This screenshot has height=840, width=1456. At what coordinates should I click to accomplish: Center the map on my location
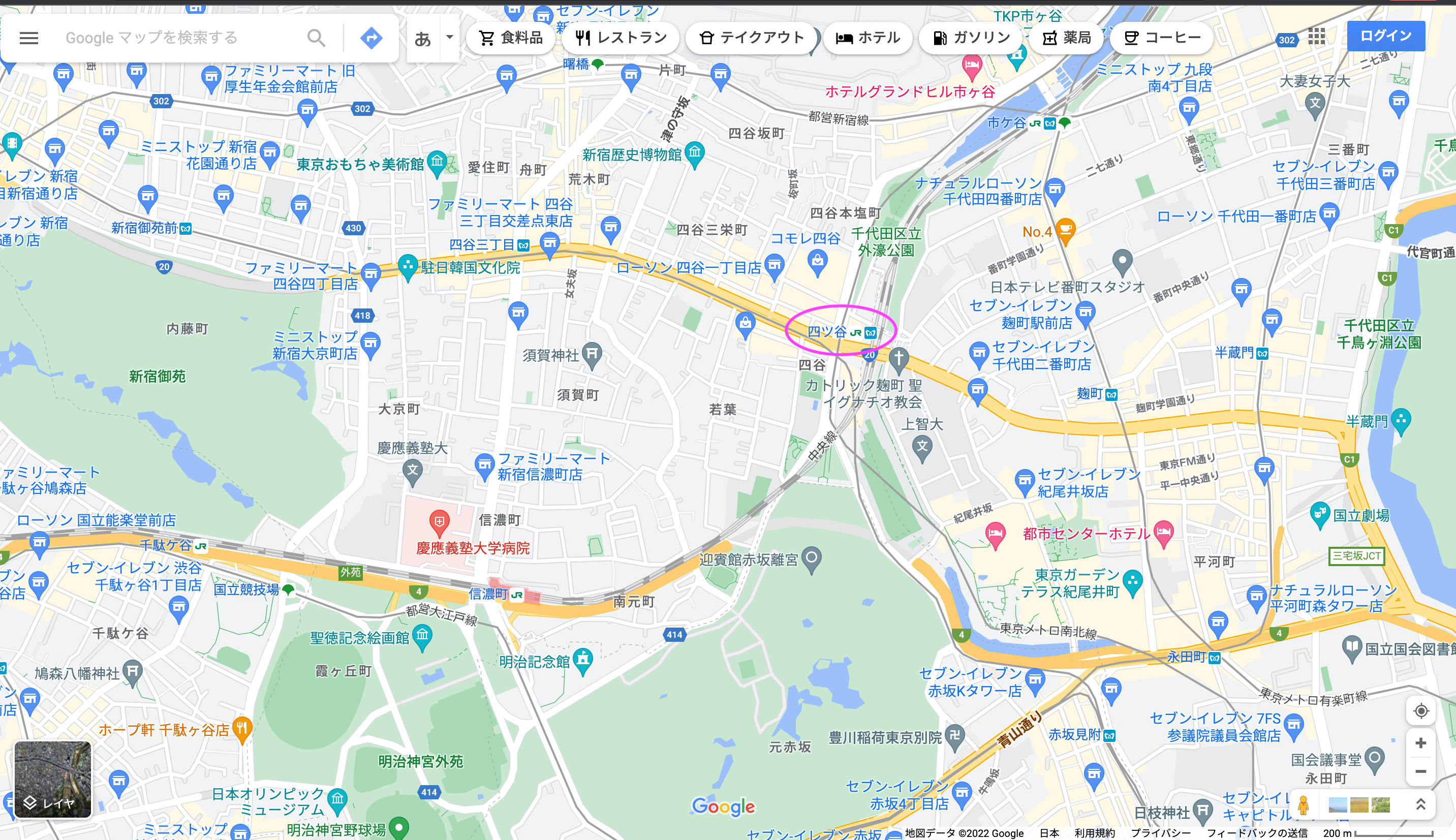pos(1421,711)
